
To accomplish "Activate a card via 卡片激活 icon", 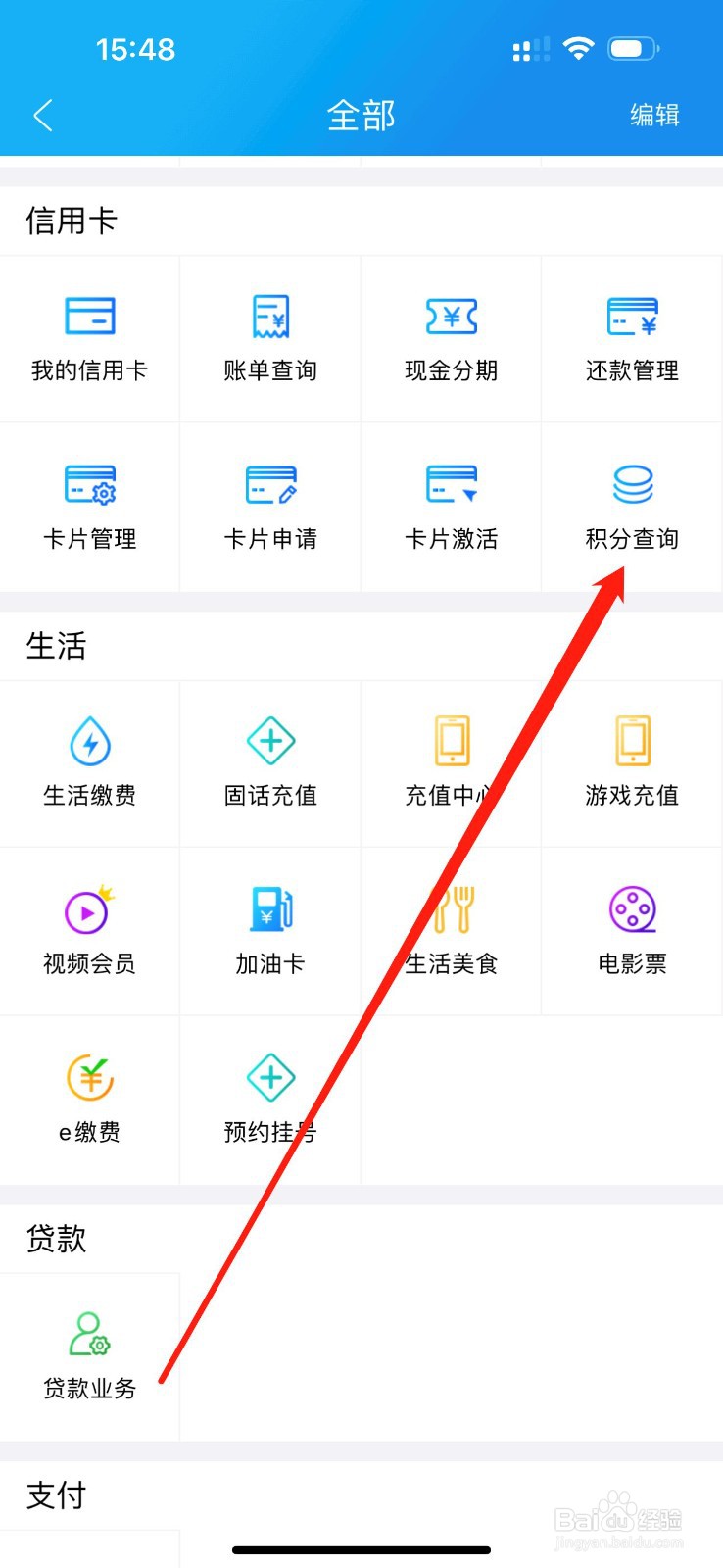I will point(451,506).
